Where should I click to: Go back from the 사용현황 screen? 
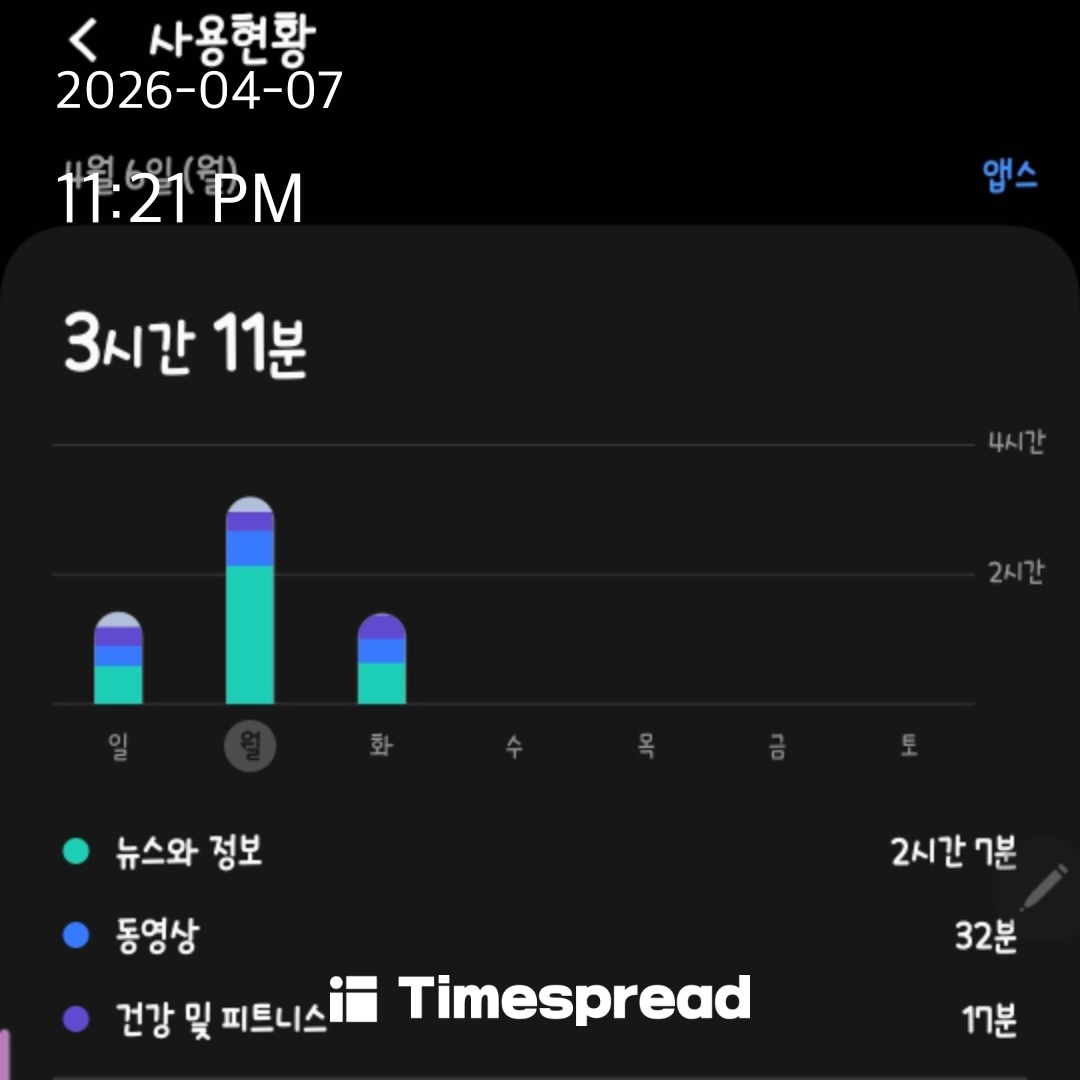(x=84, y=41)
